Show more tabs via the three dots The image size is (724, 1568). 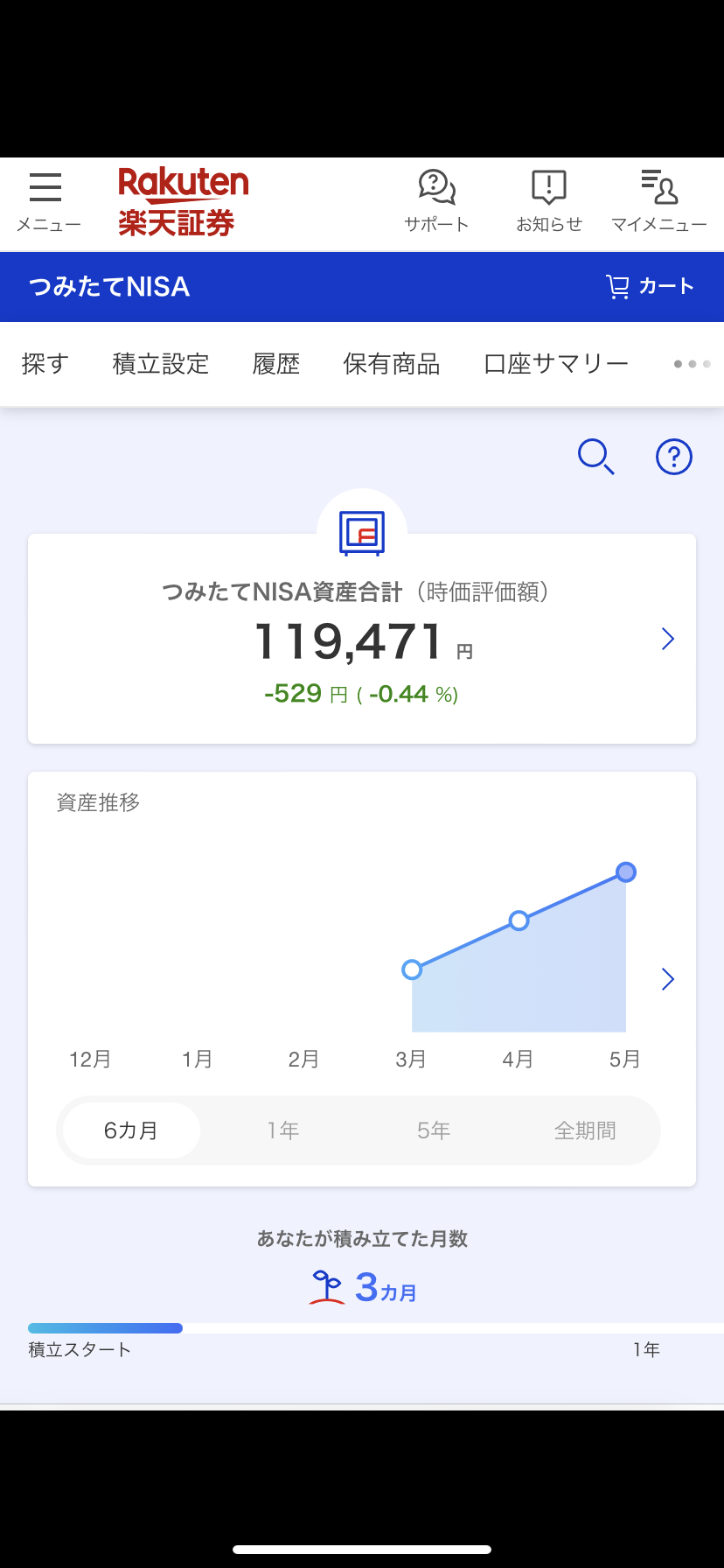click(x=693, y=364)
